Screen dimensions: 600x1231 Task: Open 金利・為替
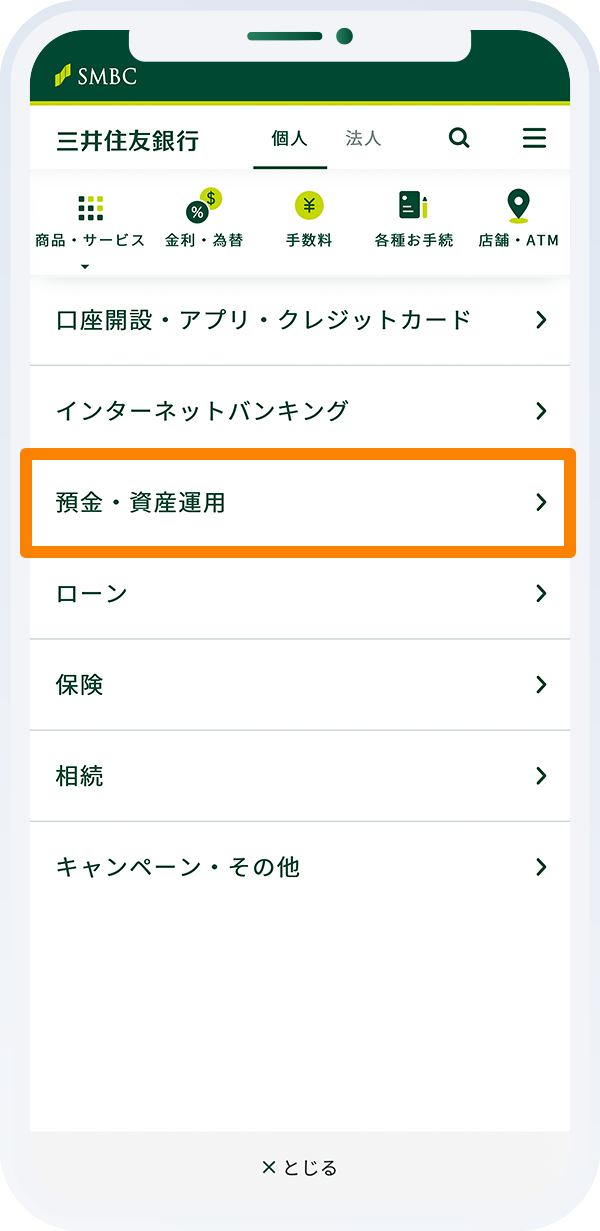click(204, 219)
